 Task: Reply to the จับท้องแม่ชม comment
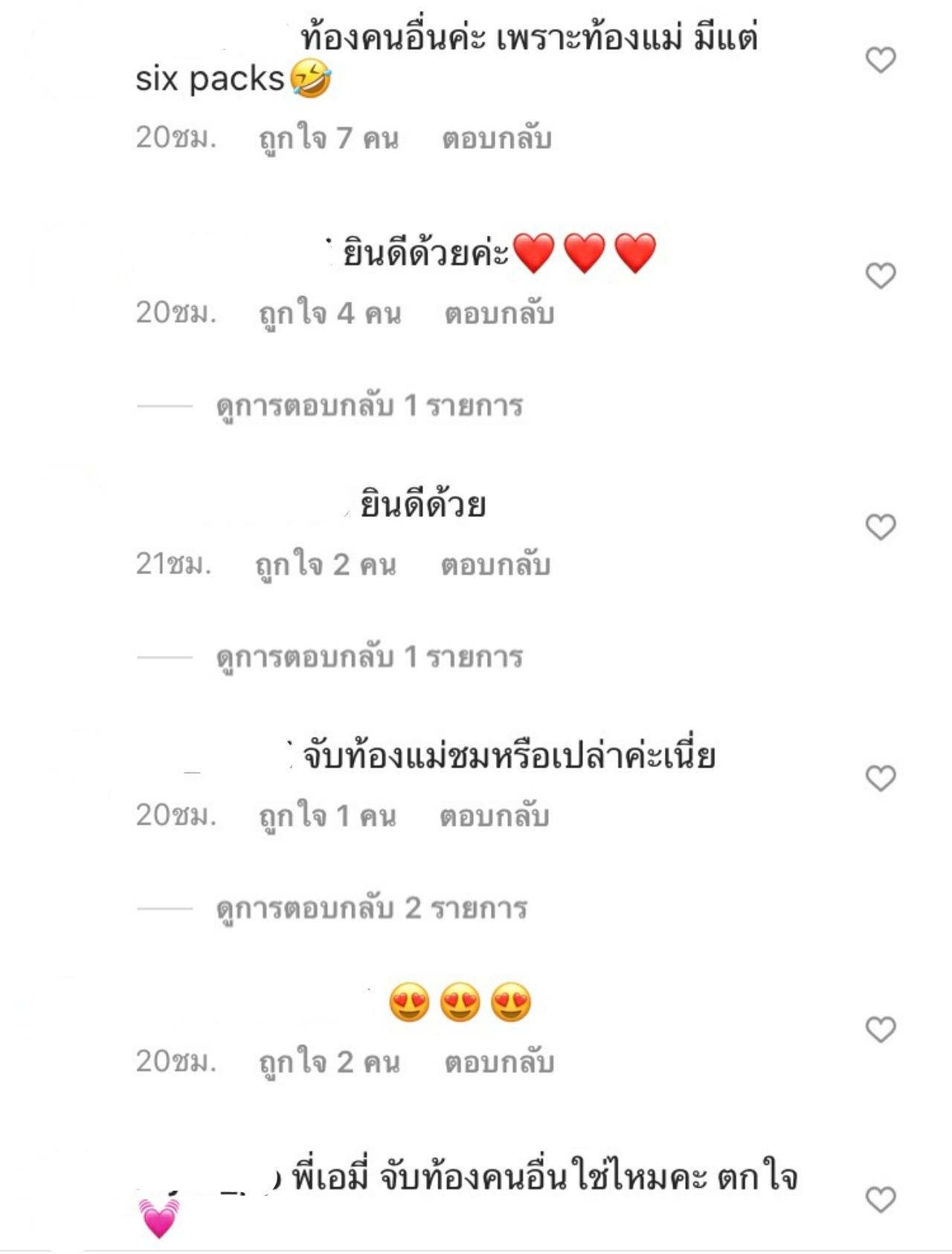click(x=494, y=816)
